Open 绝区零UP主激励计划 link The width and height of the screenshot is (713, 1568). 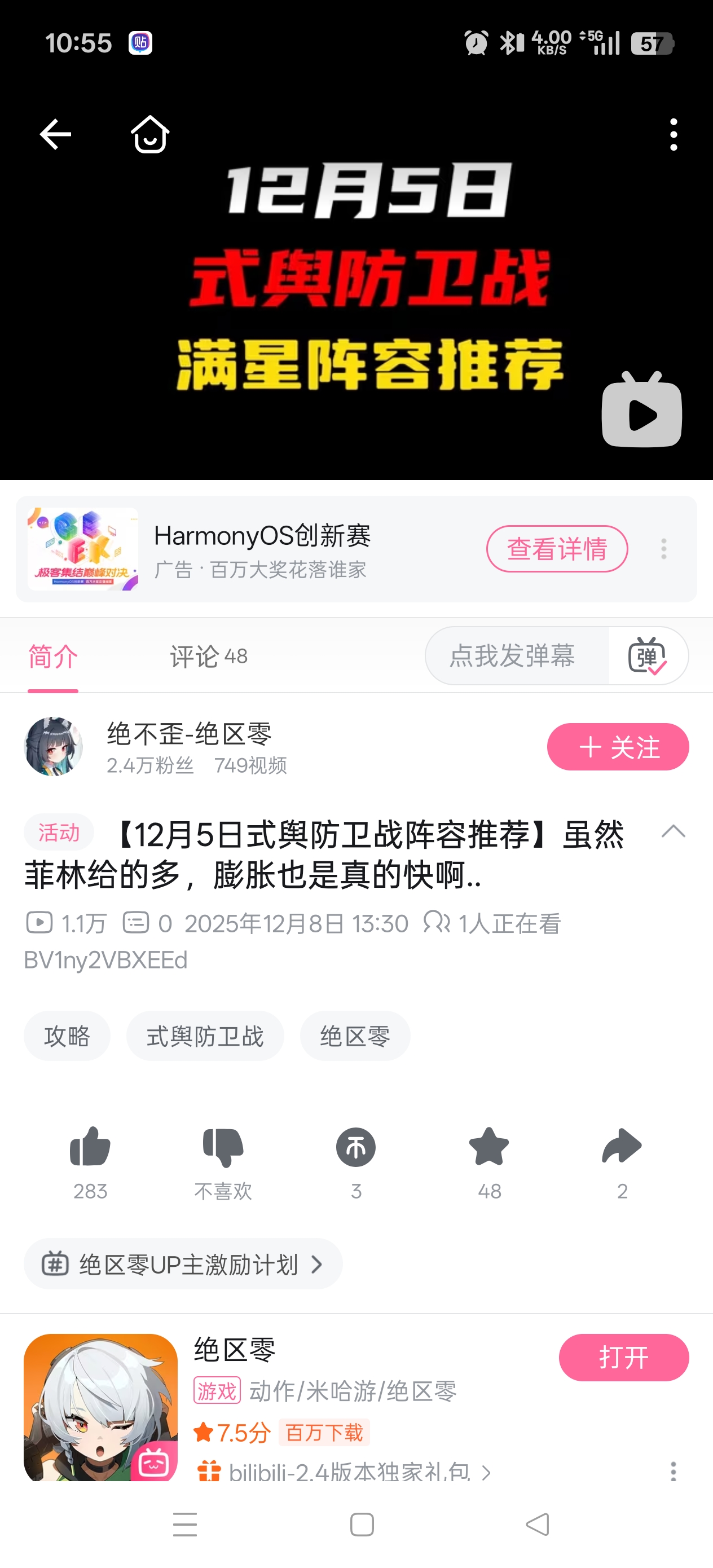point(183,1264)
